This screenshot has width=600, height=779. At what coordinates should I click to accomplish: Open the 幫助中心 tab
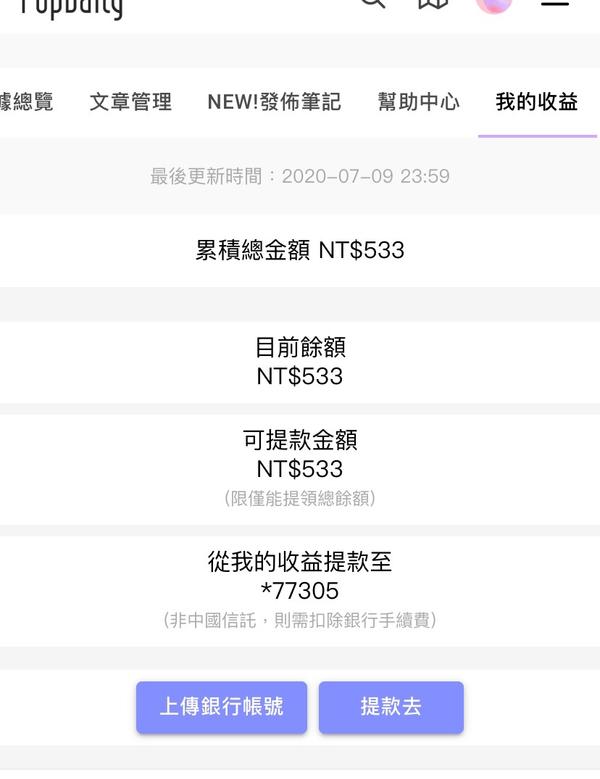(418, 102)
